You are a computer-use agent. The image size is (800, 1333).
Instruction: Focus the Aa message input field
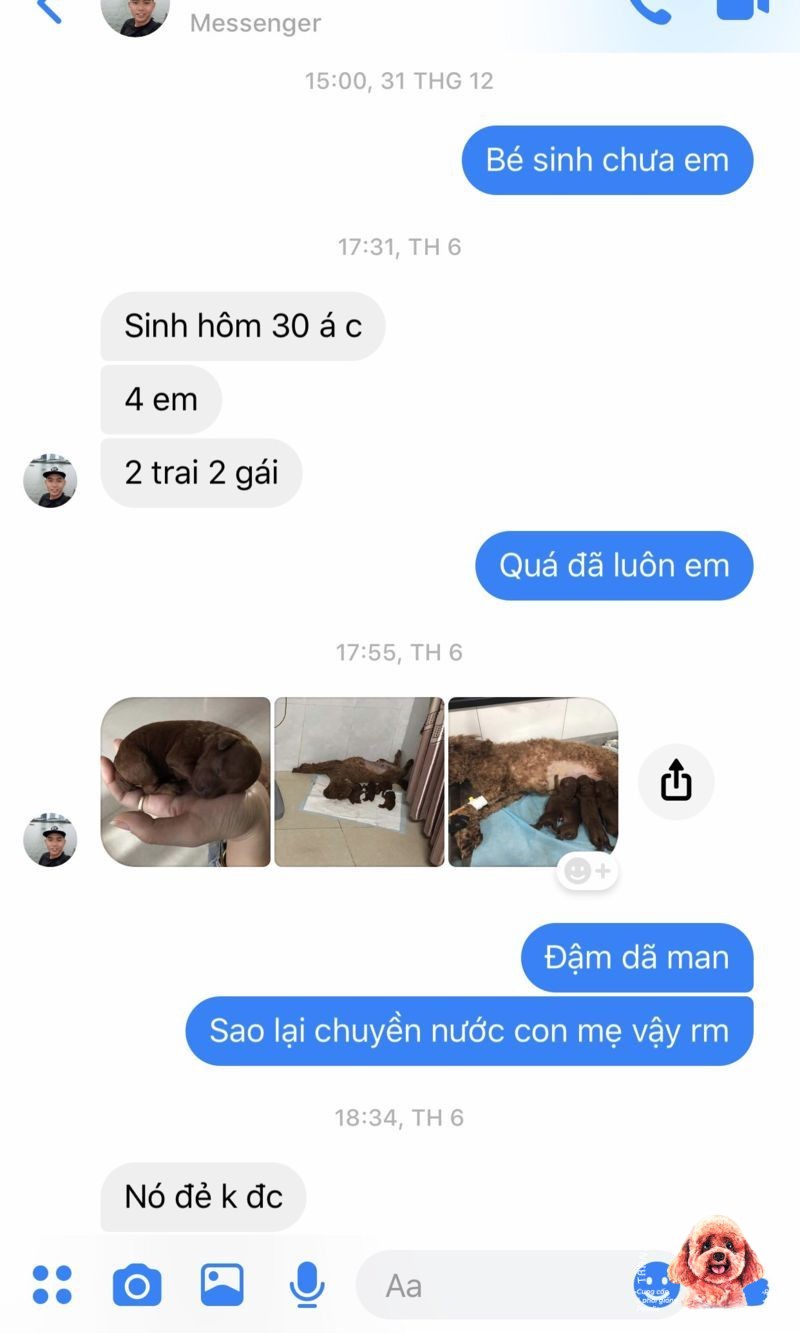pyautogui.click(x=490, y=1285)
